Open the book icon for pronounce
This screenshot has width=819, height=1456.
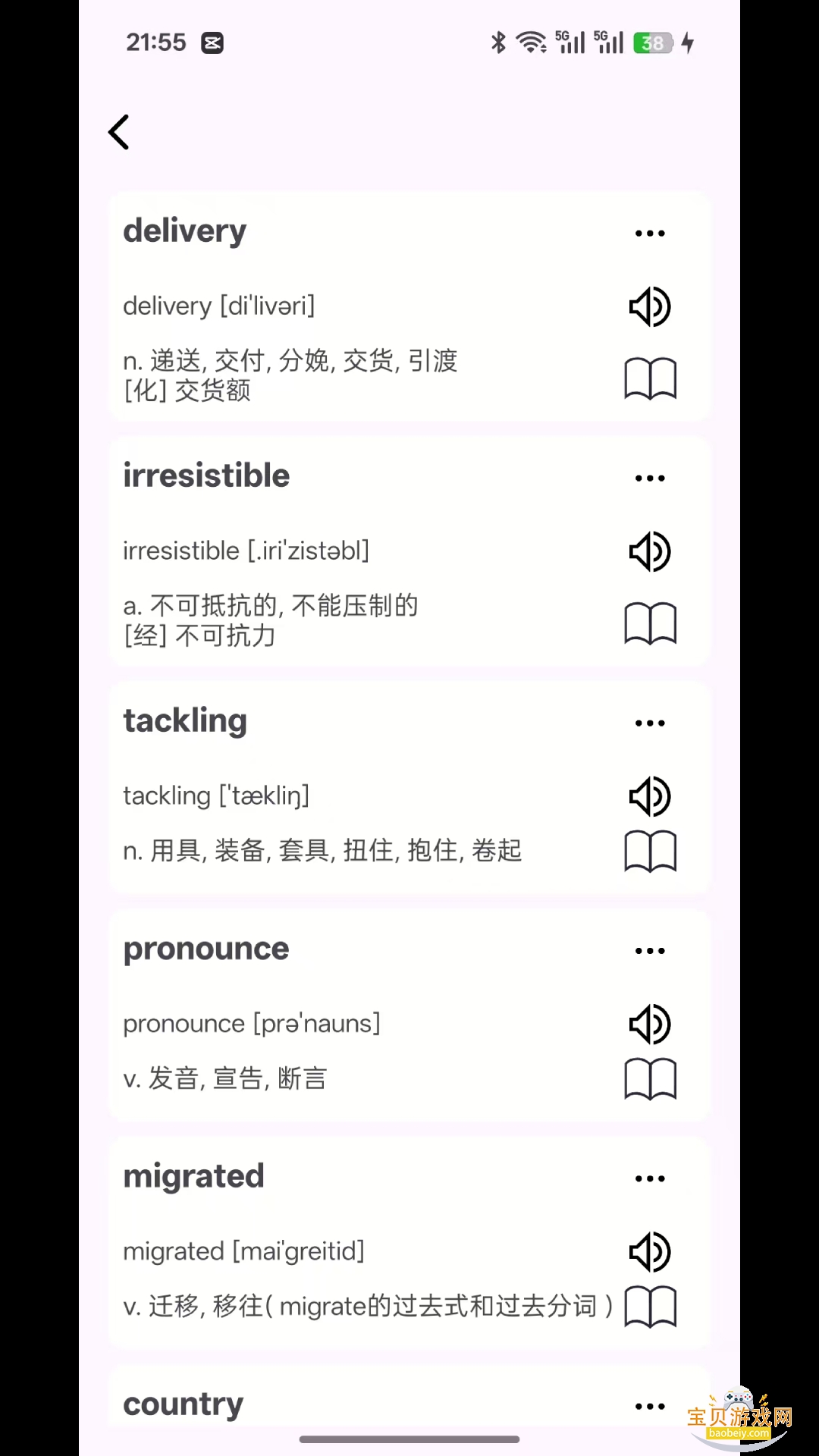650,1079
